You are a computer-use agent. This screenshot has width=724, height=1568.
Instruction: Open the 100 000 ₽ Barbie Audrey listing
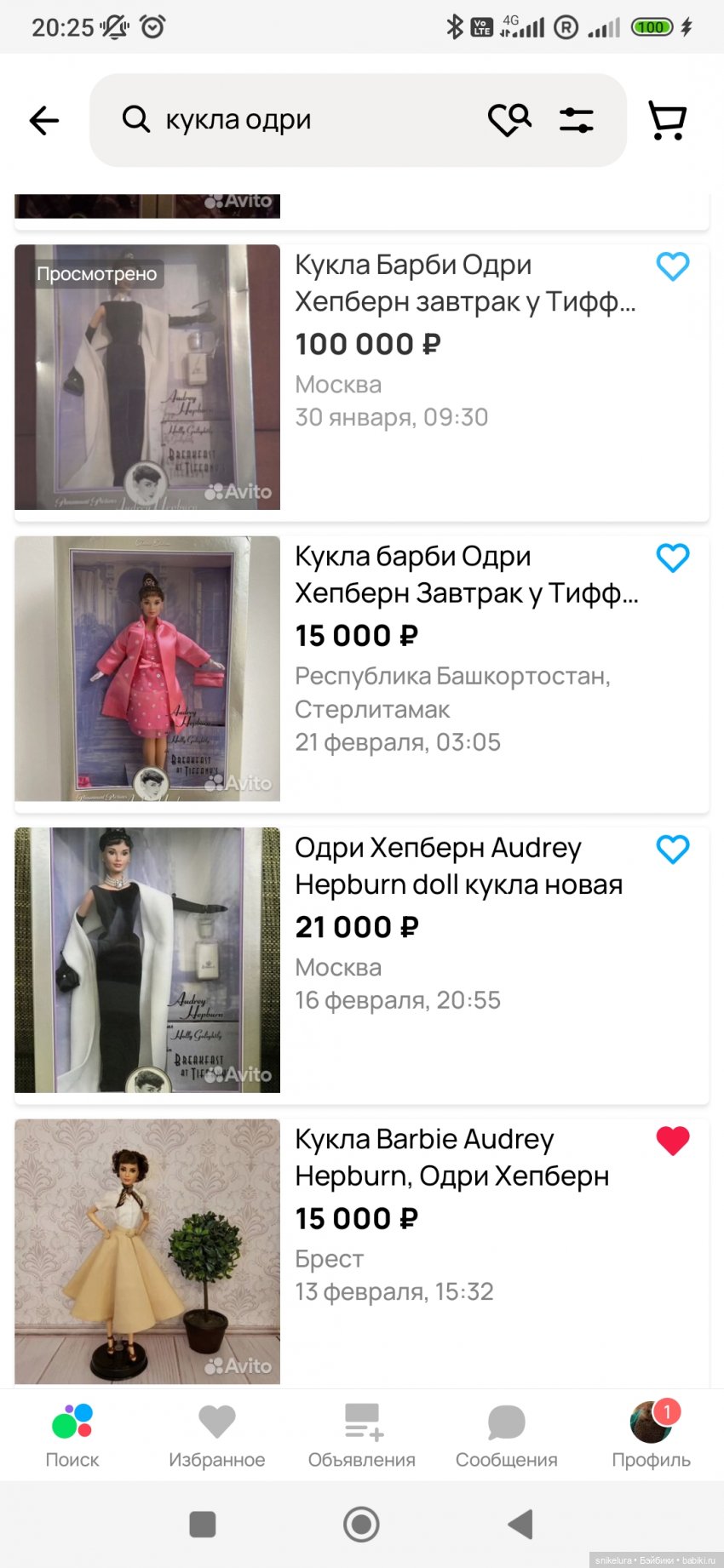(464, 283)
